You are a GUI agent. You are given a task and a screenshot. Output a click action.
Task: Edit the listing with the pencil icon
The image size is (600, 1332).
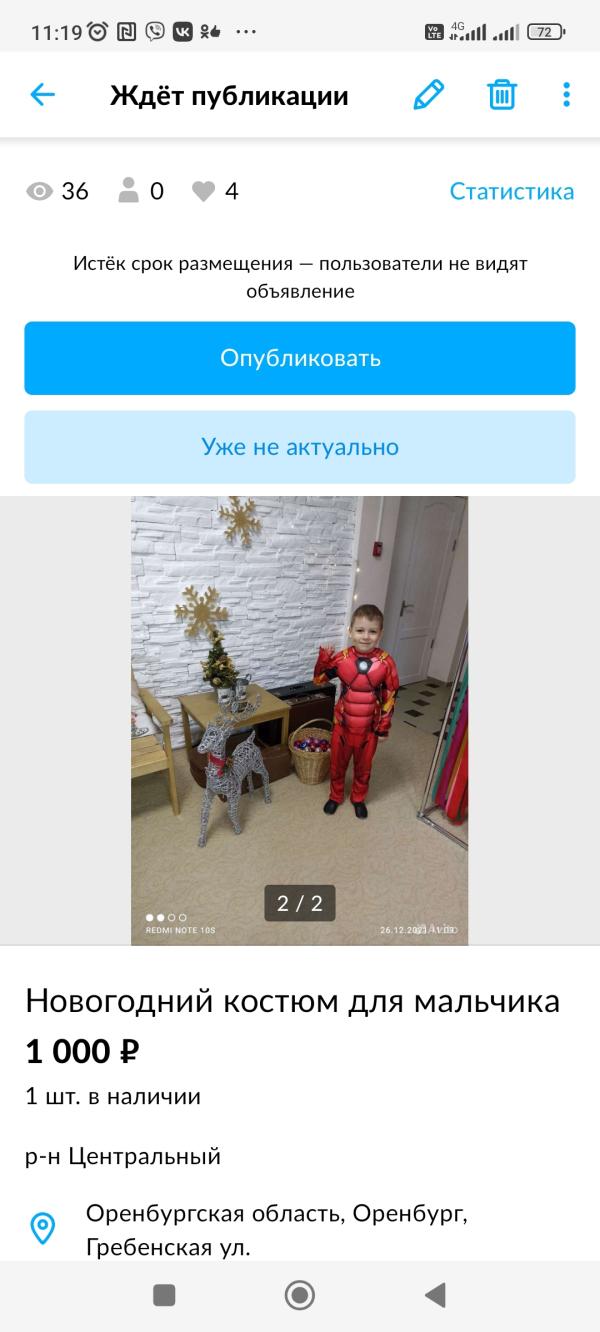428,95
